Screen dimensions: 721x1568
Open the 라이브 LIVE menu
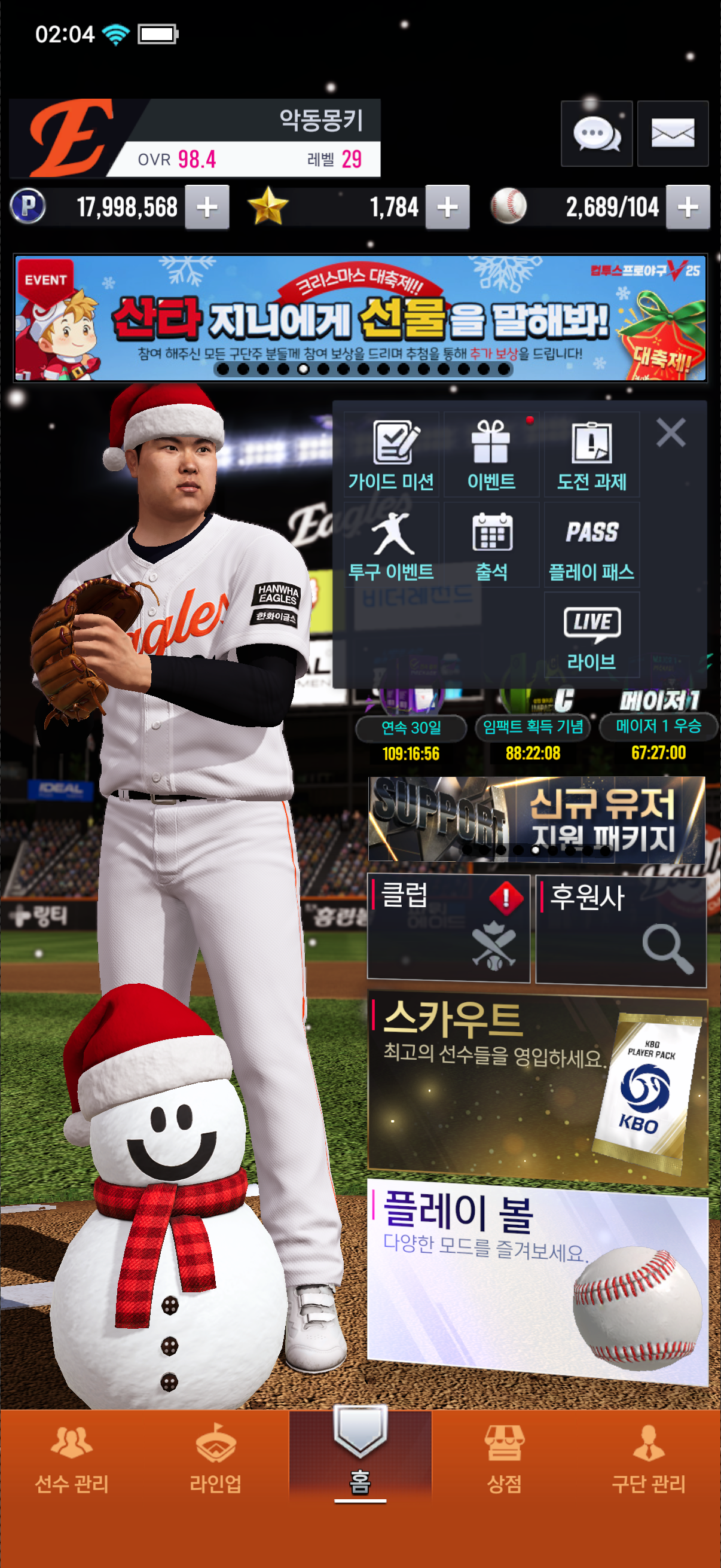[x=591, y=635]
